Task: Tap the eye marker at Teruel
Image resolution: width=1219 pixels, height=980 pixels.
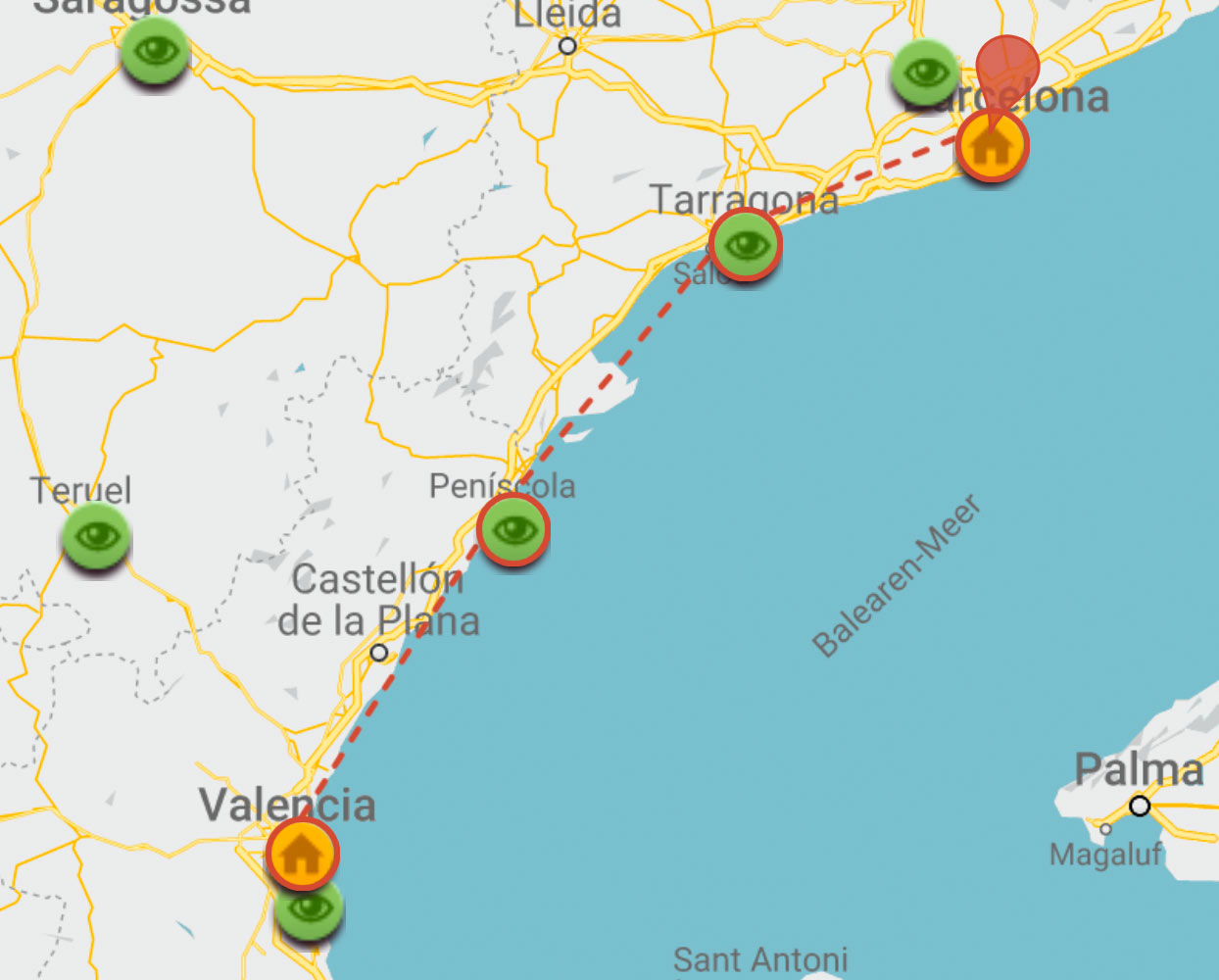Action: [96, 536]
